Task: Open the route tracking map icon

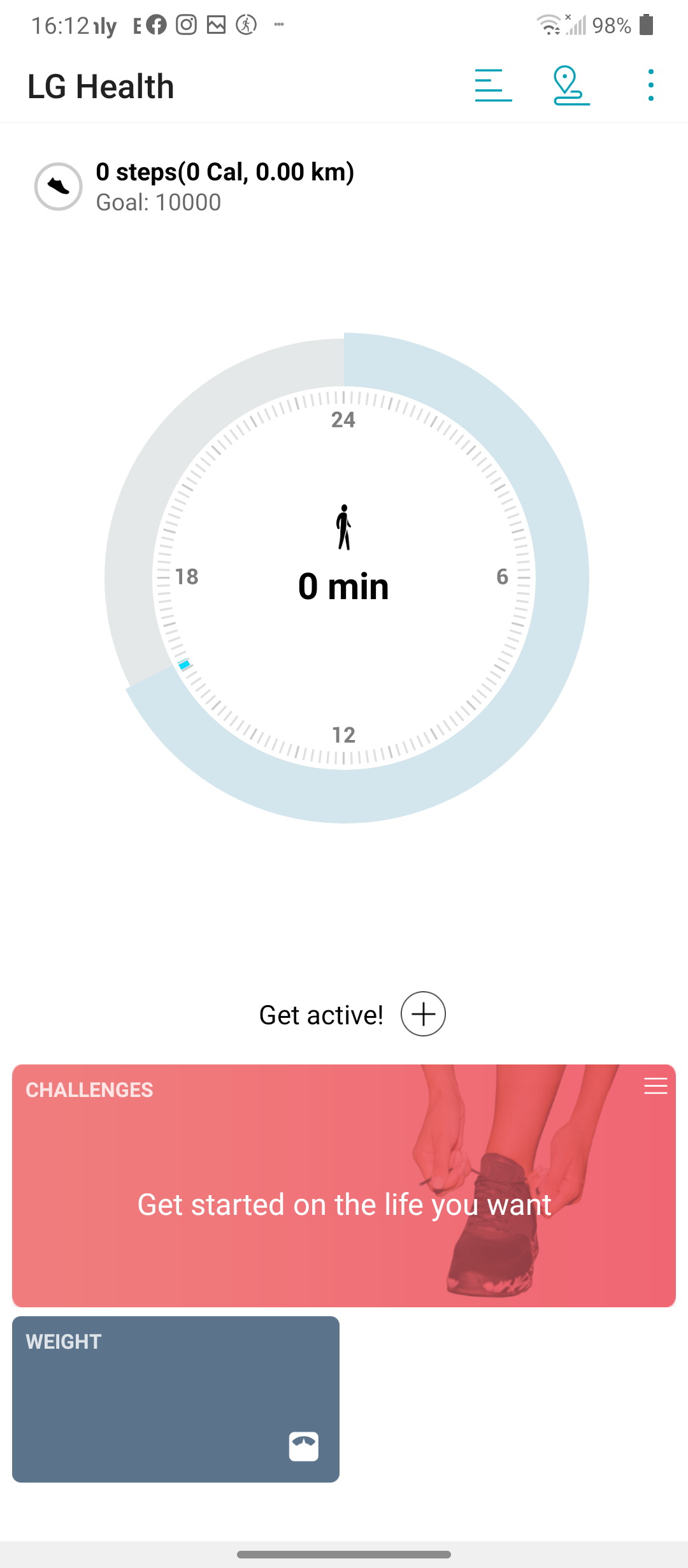Action: point(571,85)
